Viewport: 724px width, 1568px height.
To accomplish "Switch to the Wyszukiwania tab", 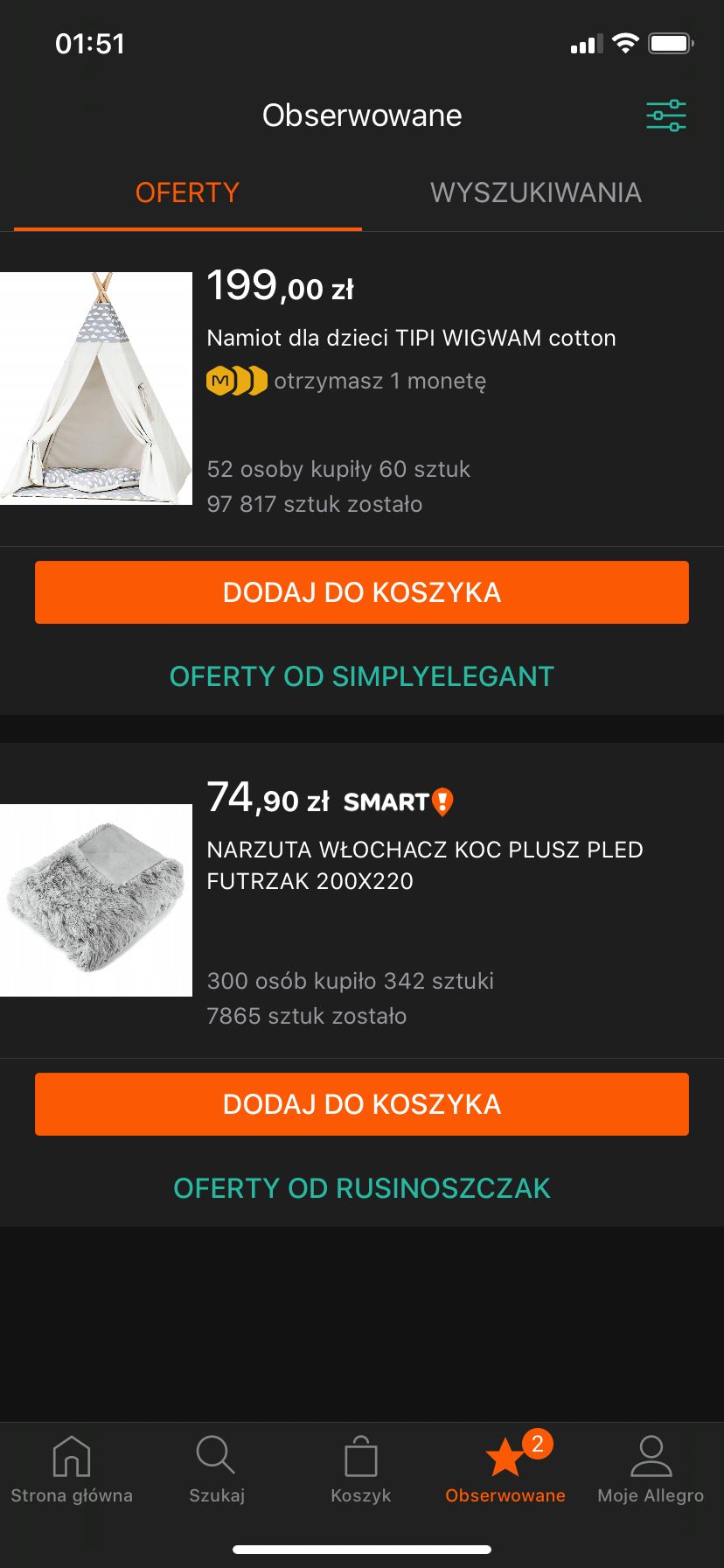I will pyautogui.click(x=536, y=192).
